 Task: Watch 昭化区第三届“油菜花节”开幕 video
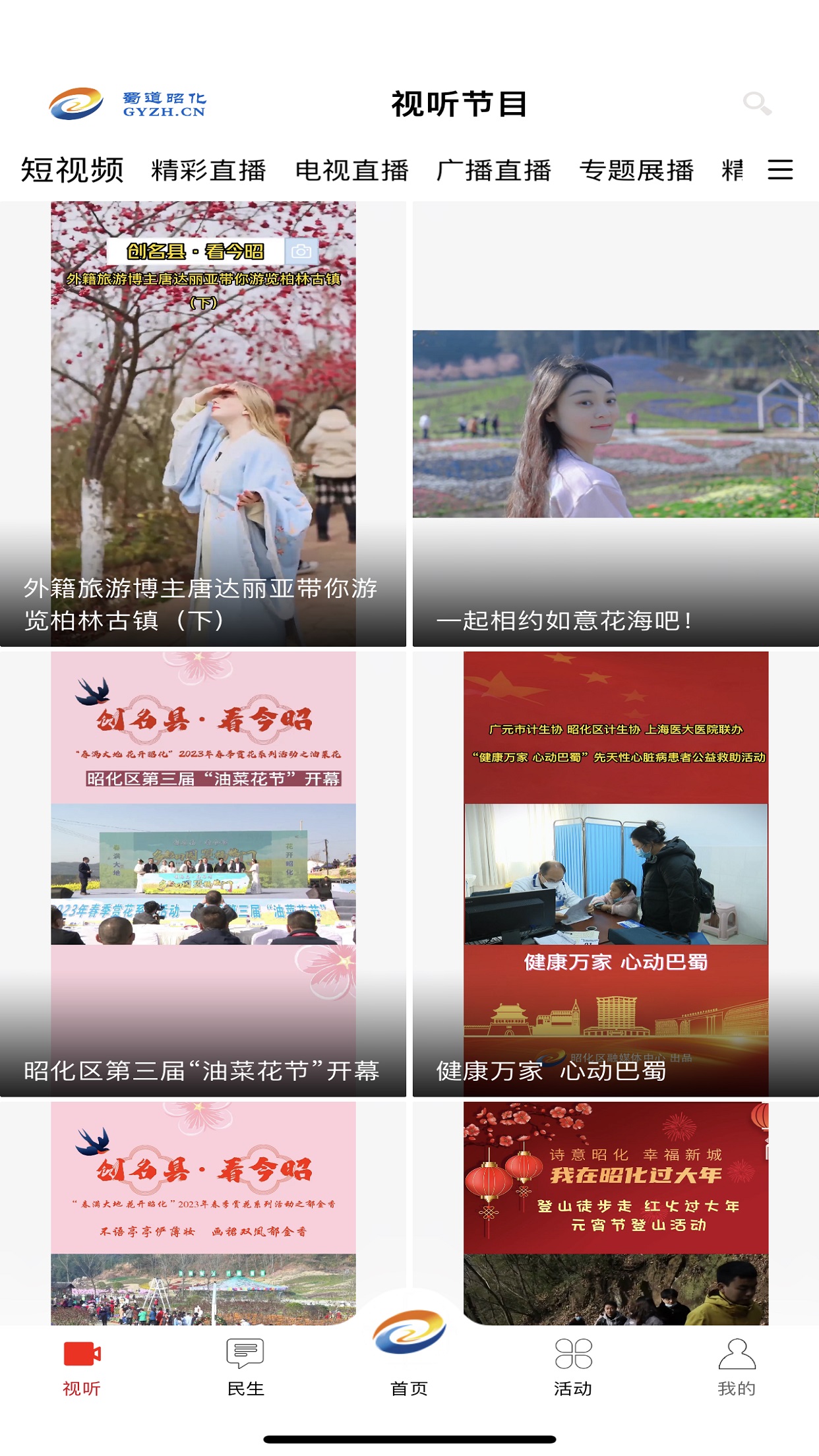(203, 874)
